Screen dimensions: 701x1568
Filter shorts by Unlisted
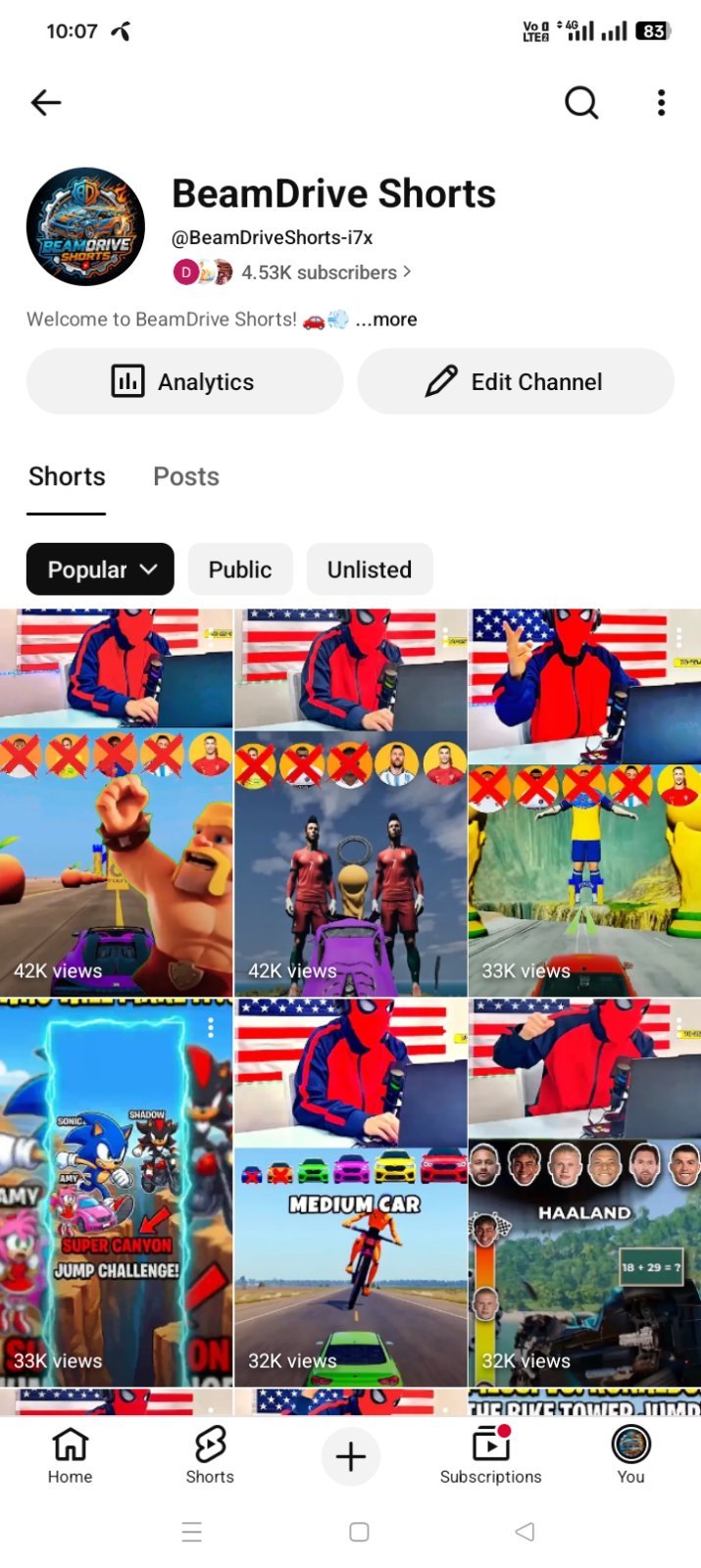point(370,569)
